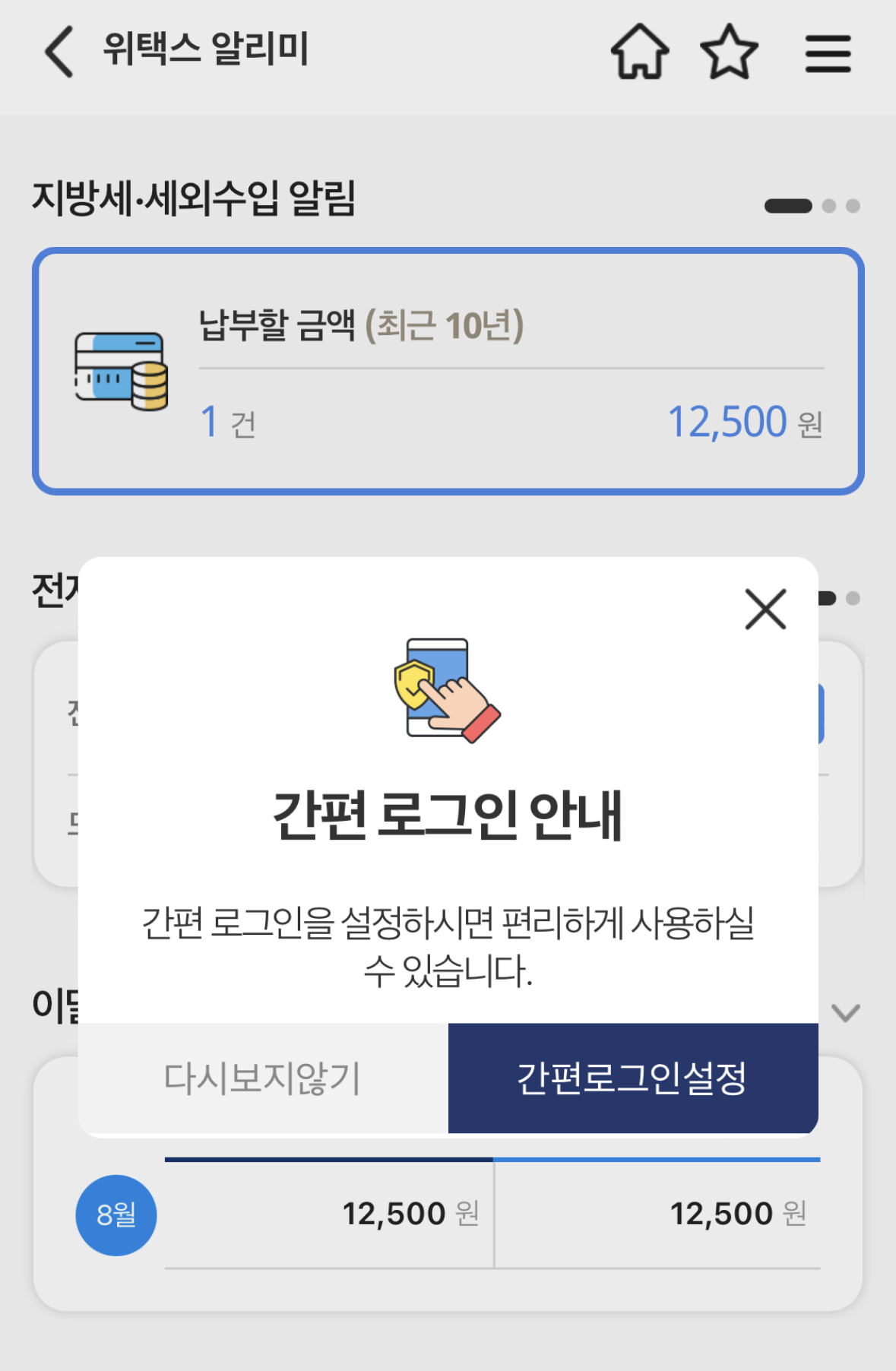Select the second carousel dot near 알림

coord(828,205)
